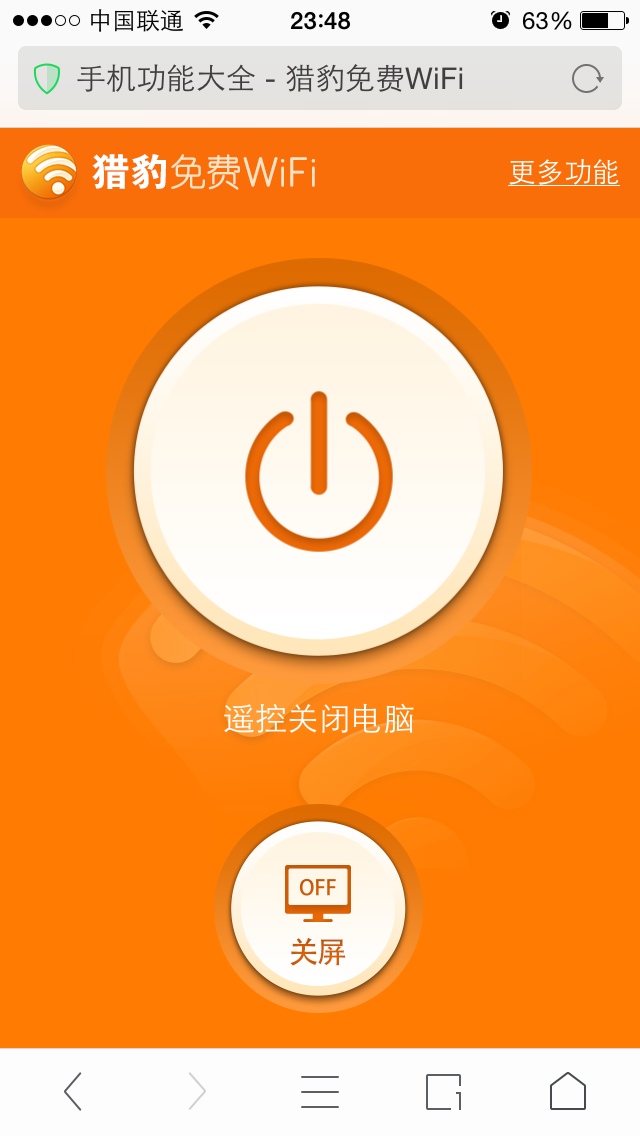
Task: Tap the 关屏 screen-off button
Action: (x=317, y=908)
